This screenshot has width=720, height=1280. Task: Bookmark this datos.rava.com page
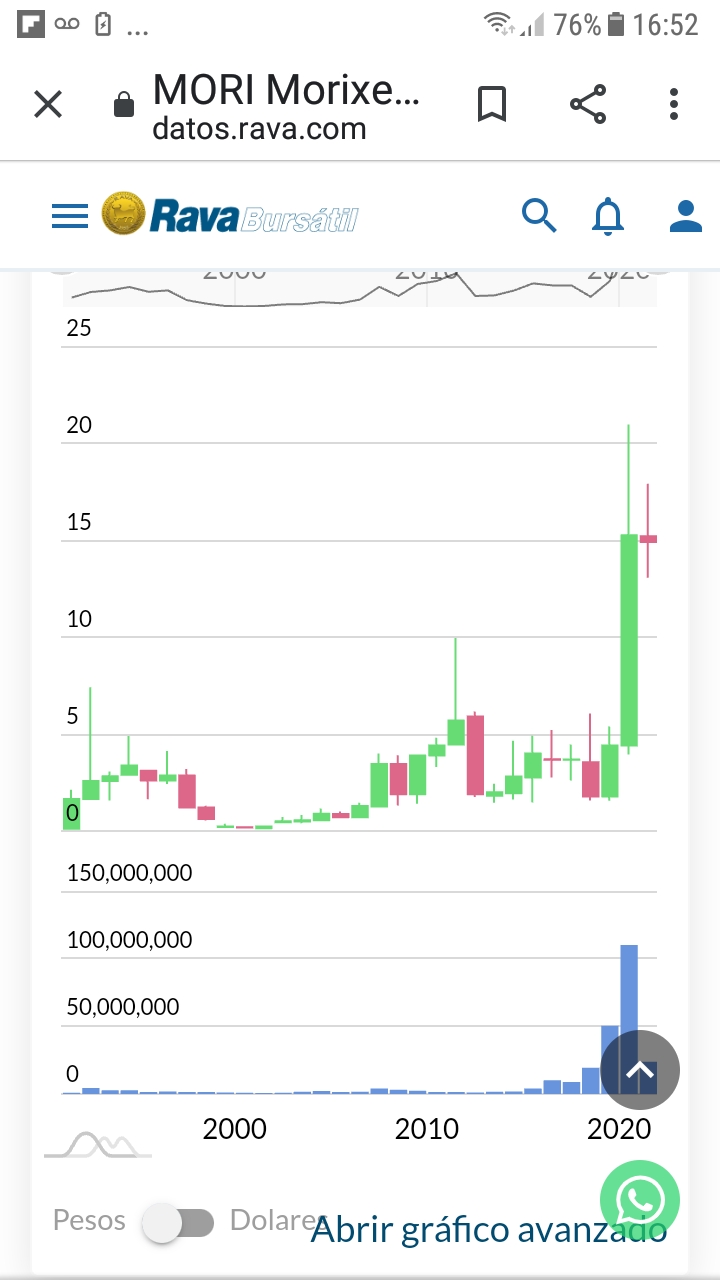[x=491, y=104]
